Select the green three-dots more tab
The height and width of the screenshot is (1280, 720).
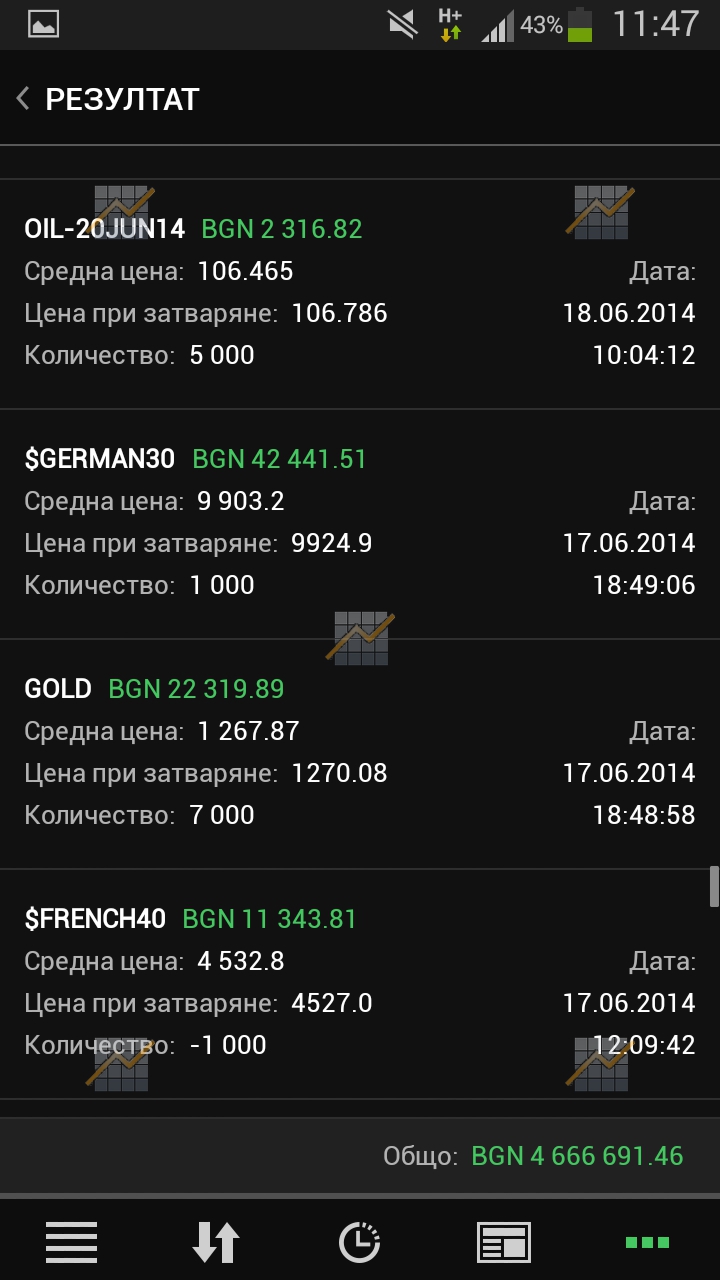coord(647,1242)
